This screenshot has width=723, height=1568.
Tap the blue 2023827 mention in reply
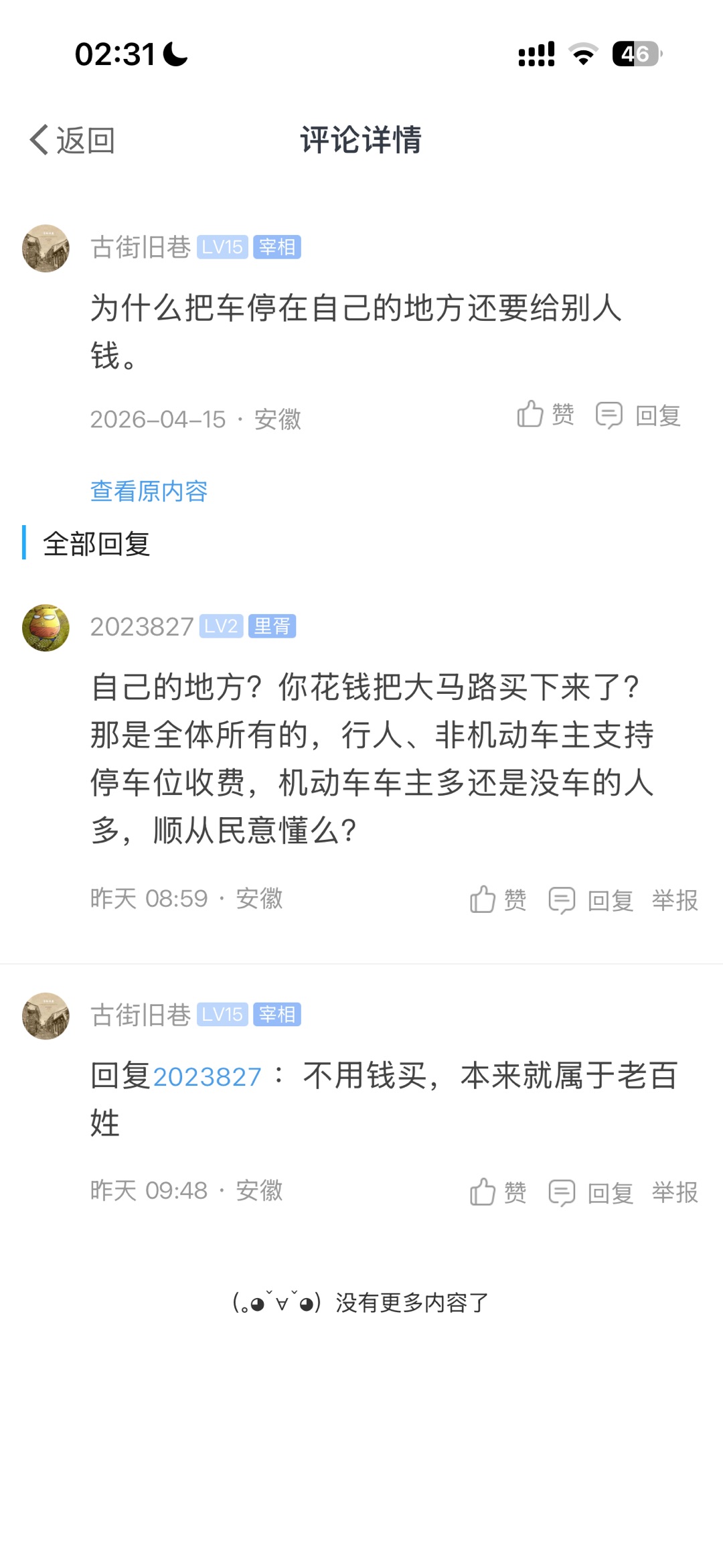[207, 1076]
